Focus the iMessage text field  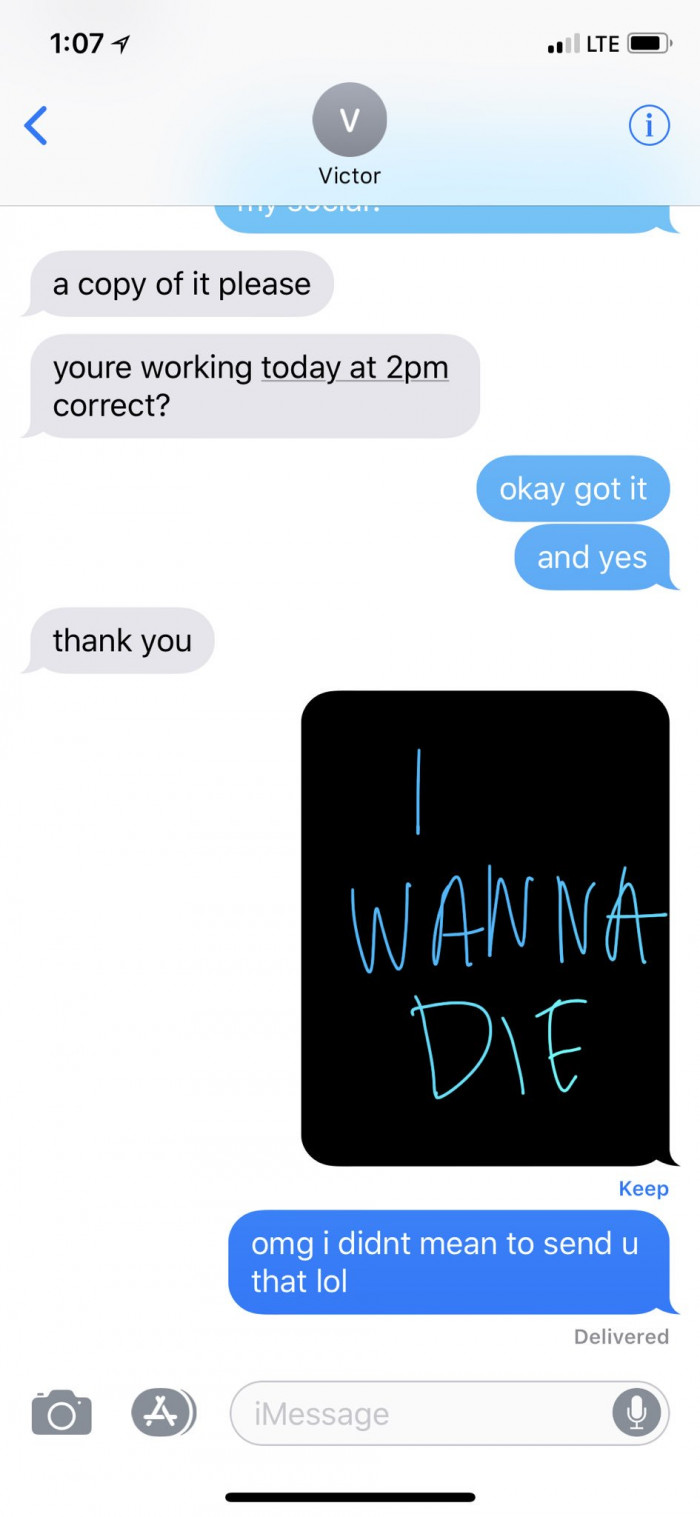pos(420,1413)
